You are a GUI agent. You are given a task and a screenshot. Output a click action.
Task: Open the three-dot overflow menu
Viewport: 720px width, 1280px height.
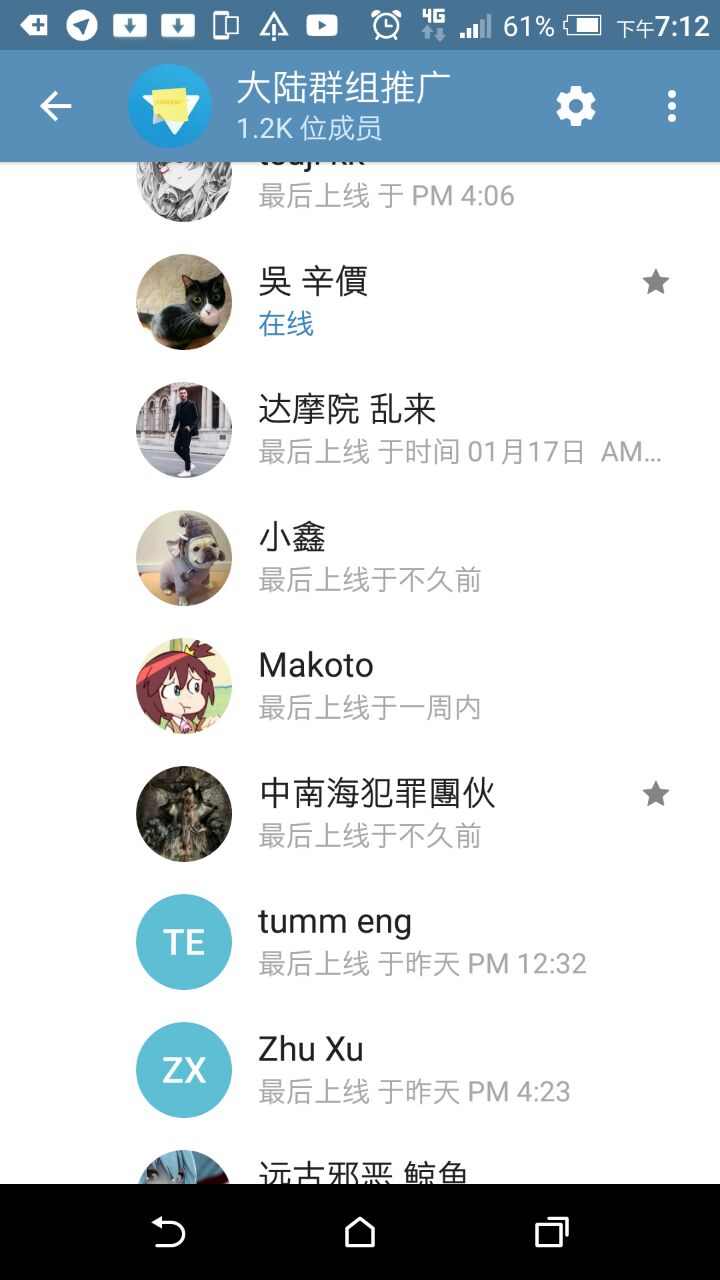tap(671, 106)
